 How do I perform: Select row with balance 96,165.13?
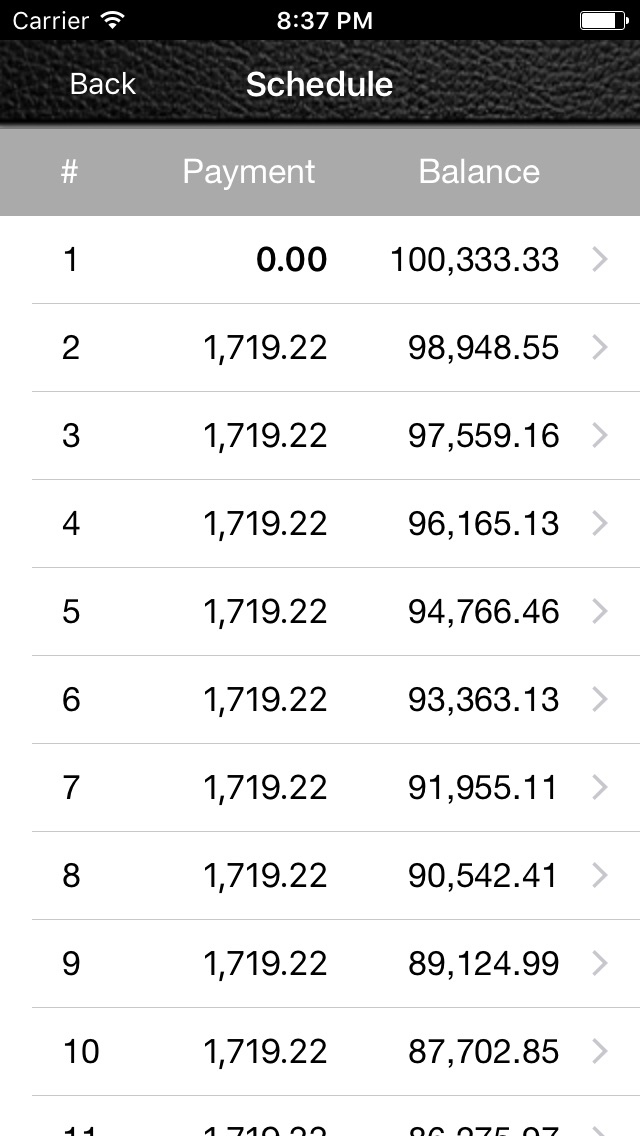[x=320, y=524]
